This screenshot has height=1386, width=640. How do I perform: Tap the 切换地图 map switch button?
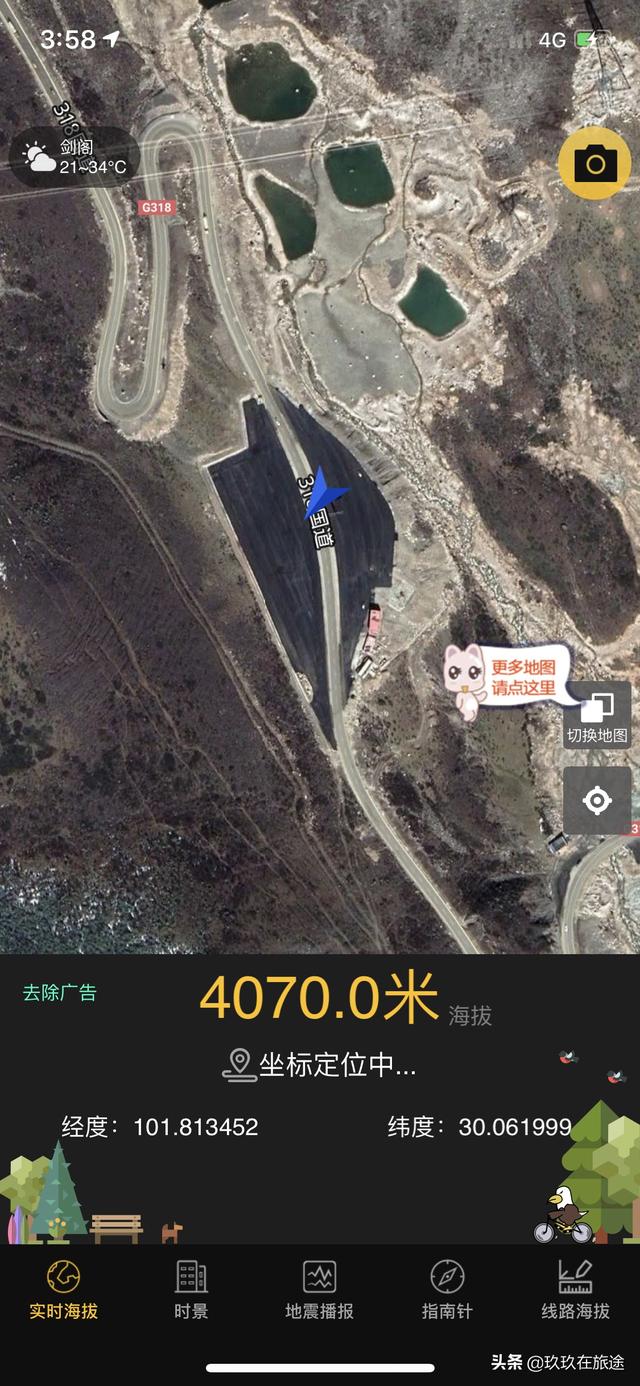click(597, 715)
